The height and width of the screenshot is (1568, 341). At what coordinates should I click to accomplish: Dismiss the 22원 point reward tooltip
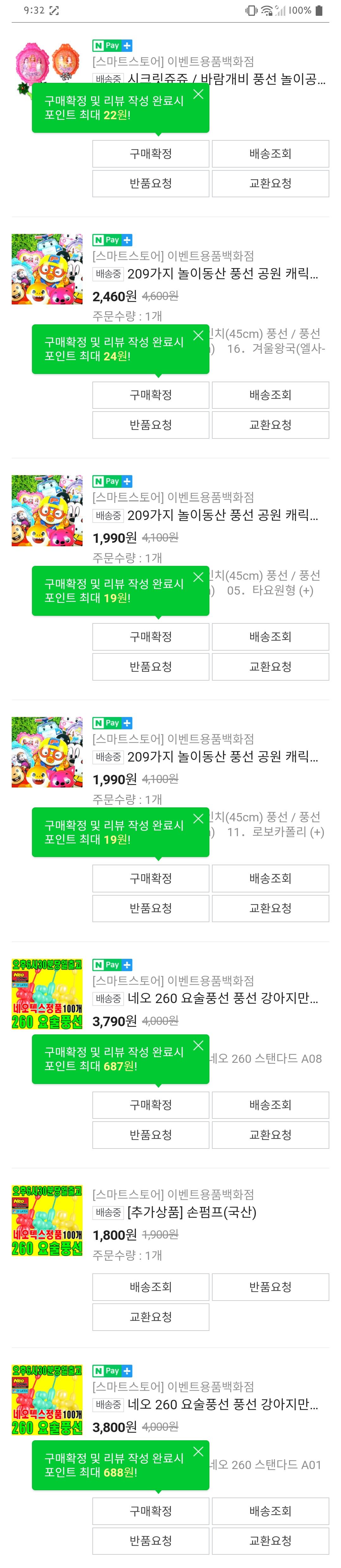click(x=198, y=94)
